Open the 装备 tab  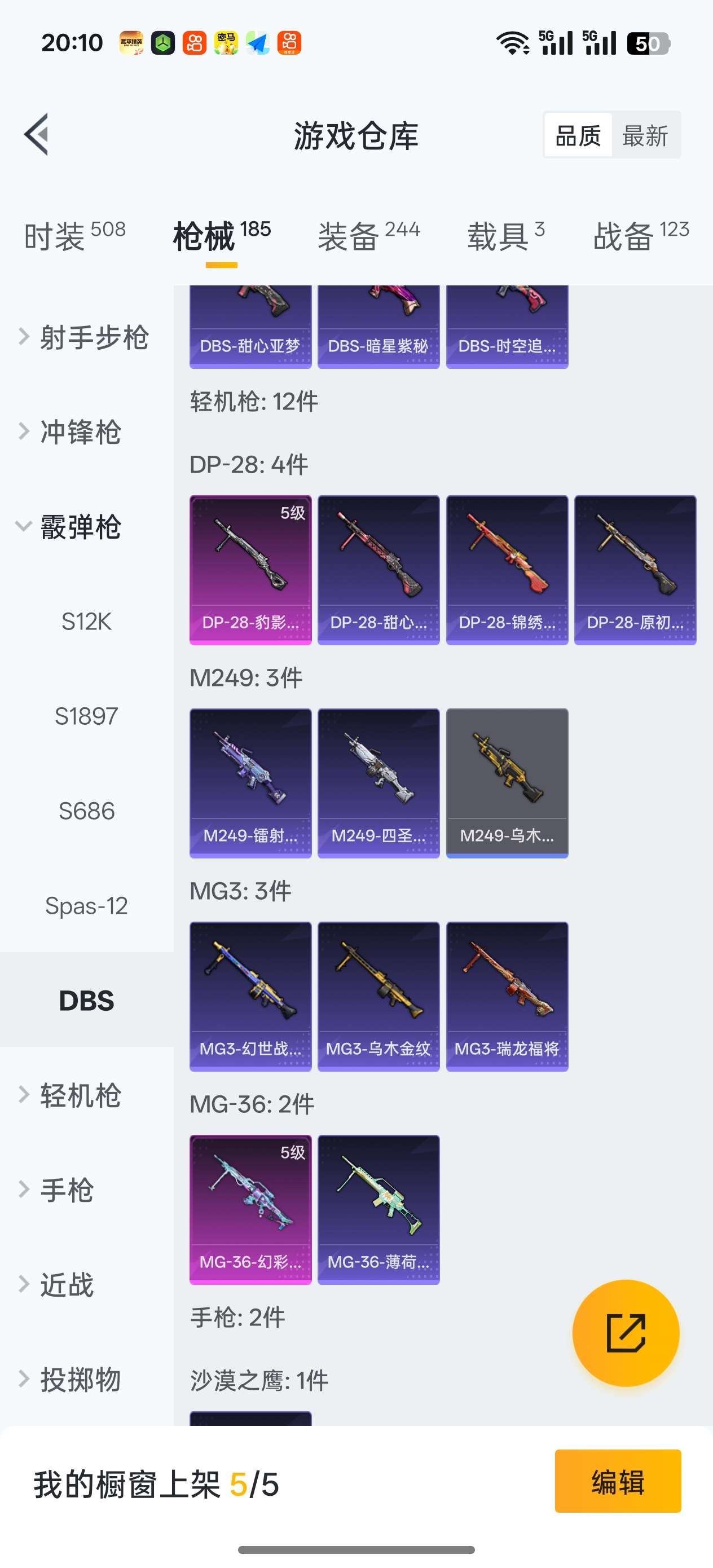point(368,236)
